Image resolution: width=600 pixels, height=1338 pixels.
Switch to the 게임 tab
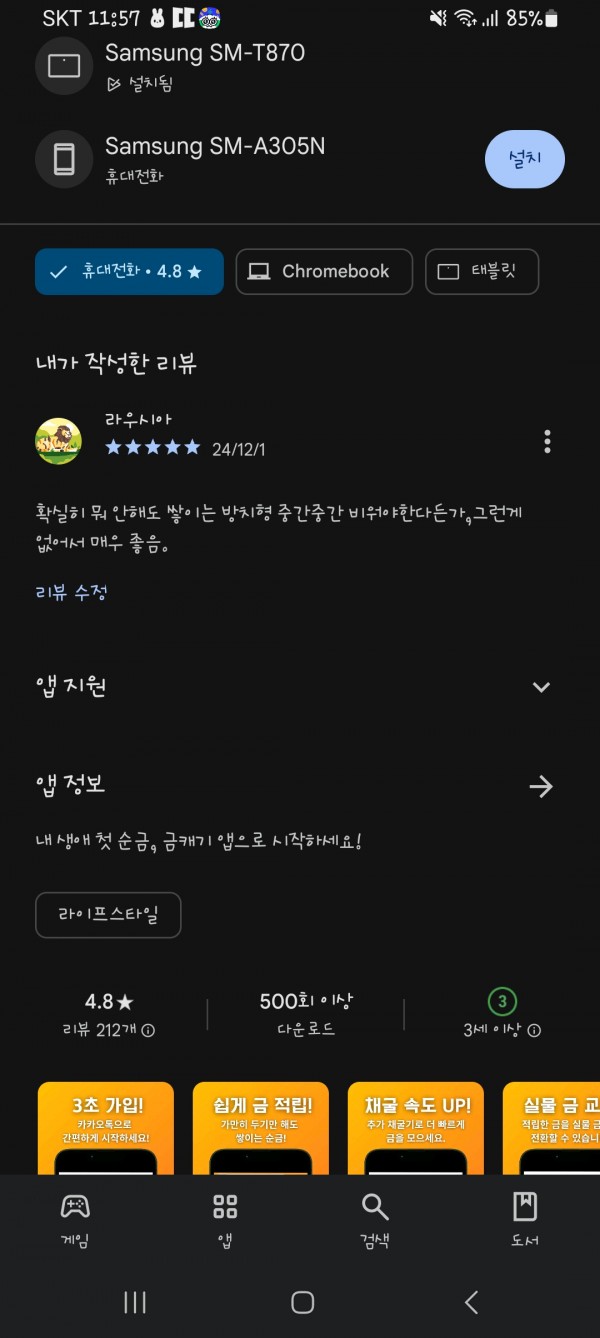(x=75, y=1220)
